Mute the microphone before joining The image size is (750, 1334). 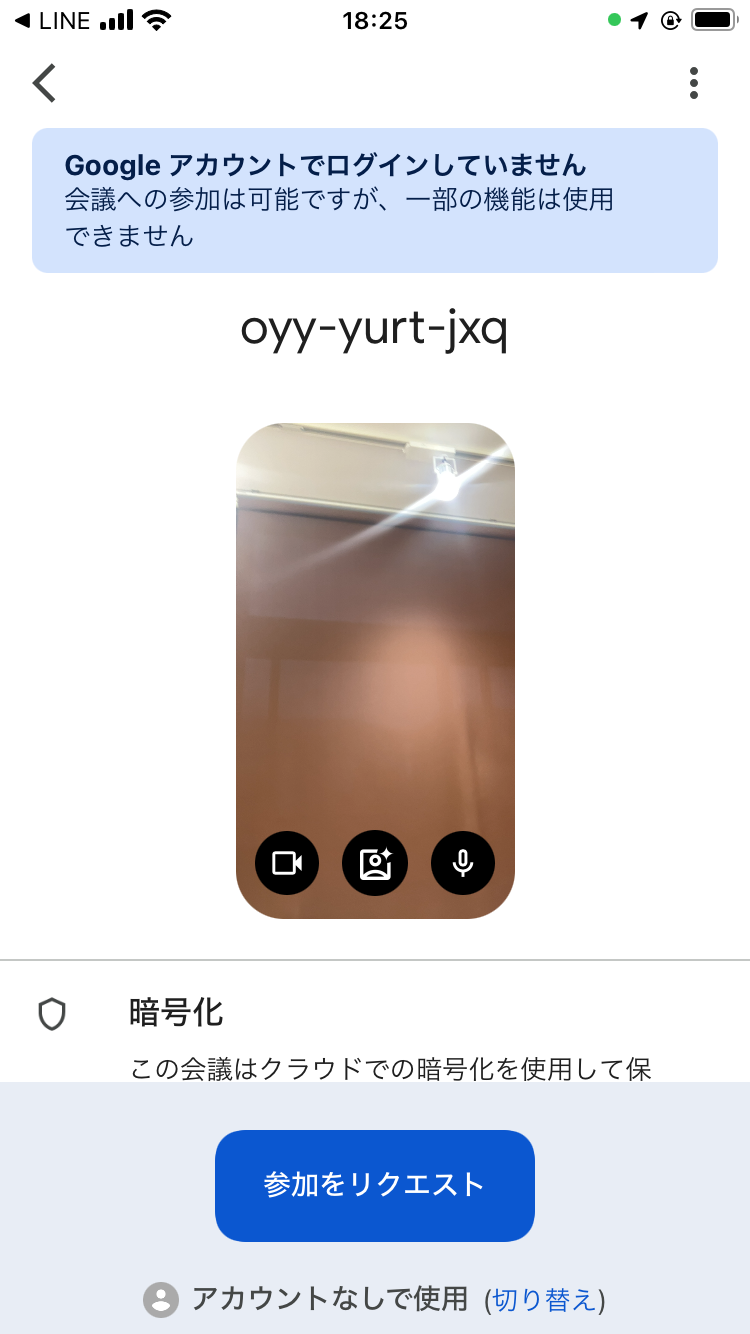(463, 863)
